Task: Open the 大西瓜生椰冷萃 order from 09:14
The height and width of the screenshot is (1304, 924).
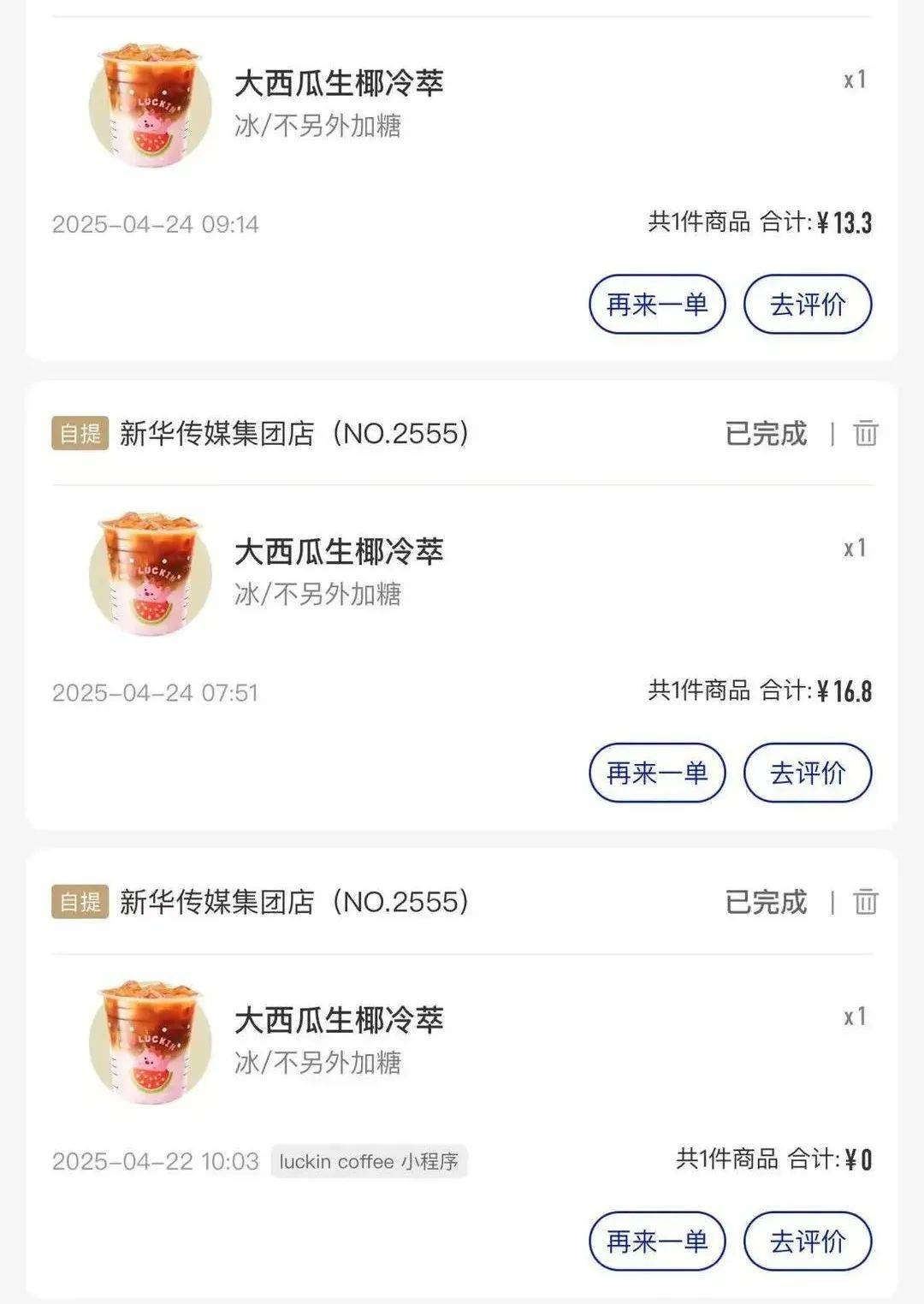Action: 339,84
